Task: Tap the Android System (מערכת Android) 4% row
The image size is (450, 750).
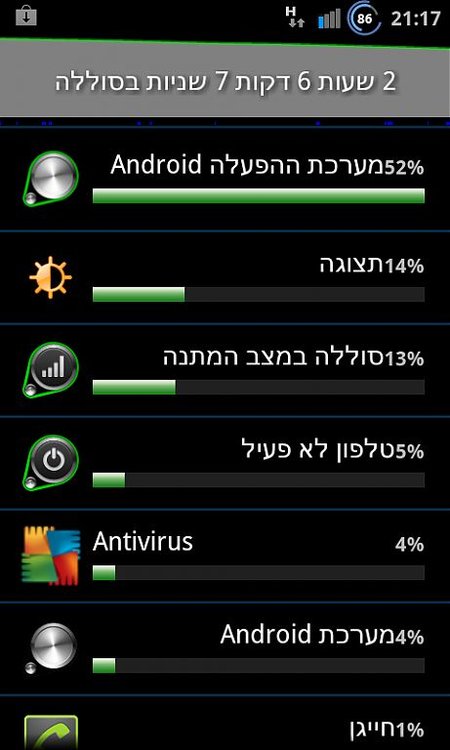Action: point(225,649)
